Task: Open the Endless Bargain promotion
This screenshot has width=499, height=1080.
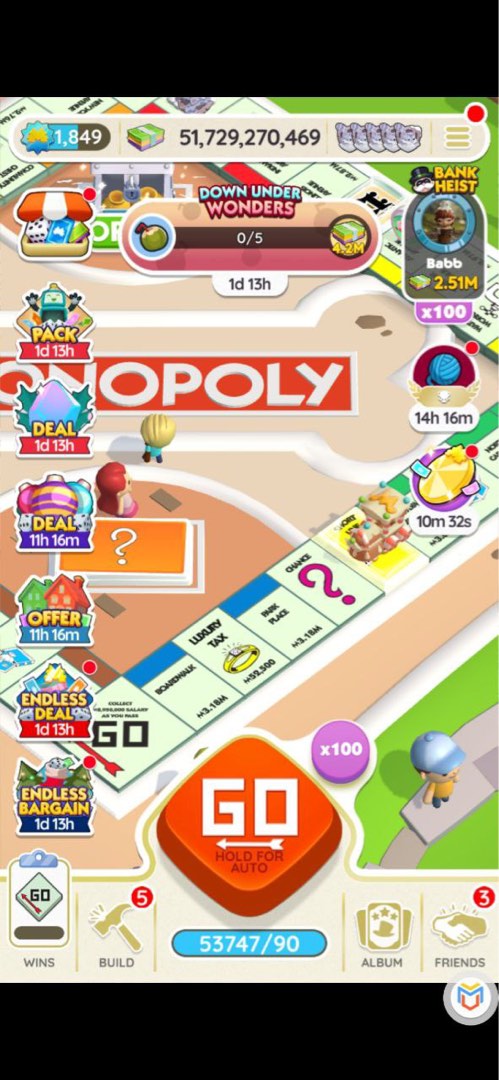Action: [x=54, y=797]
